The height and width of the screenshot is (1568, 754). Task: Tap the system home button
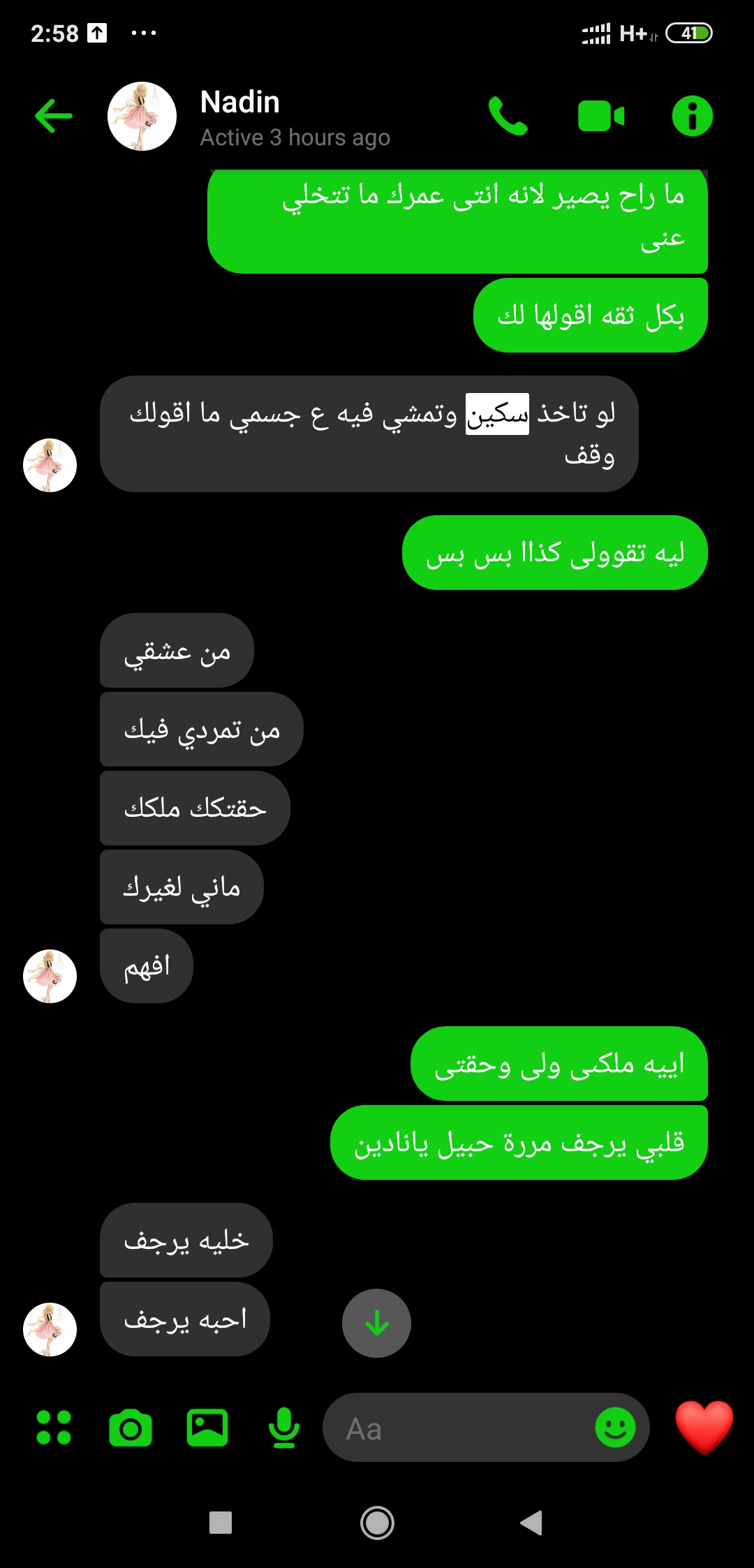tap(377, 1523)
